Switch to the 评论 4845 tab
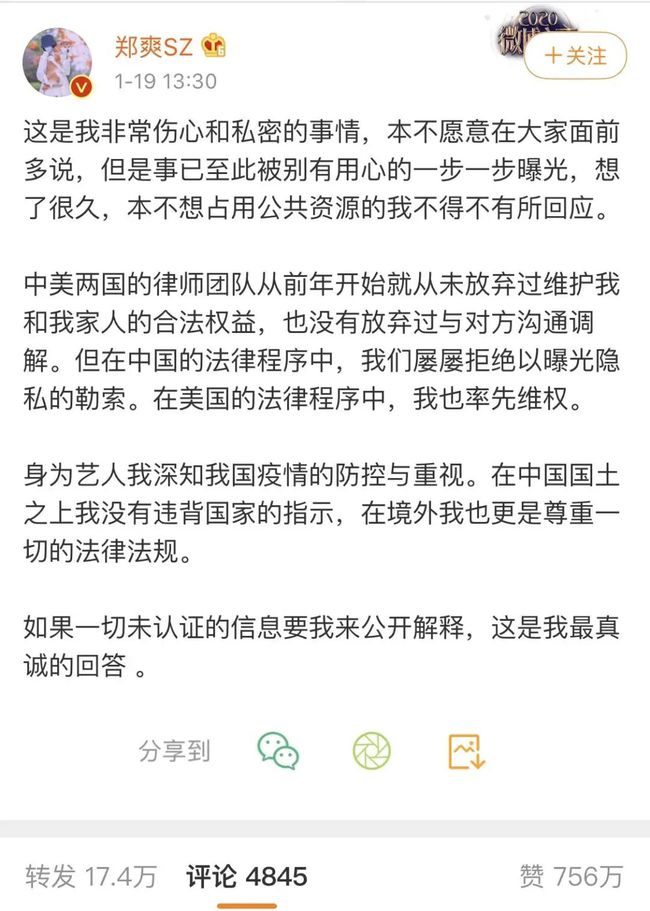Screen dimensions: 650x911 (246, 876)
